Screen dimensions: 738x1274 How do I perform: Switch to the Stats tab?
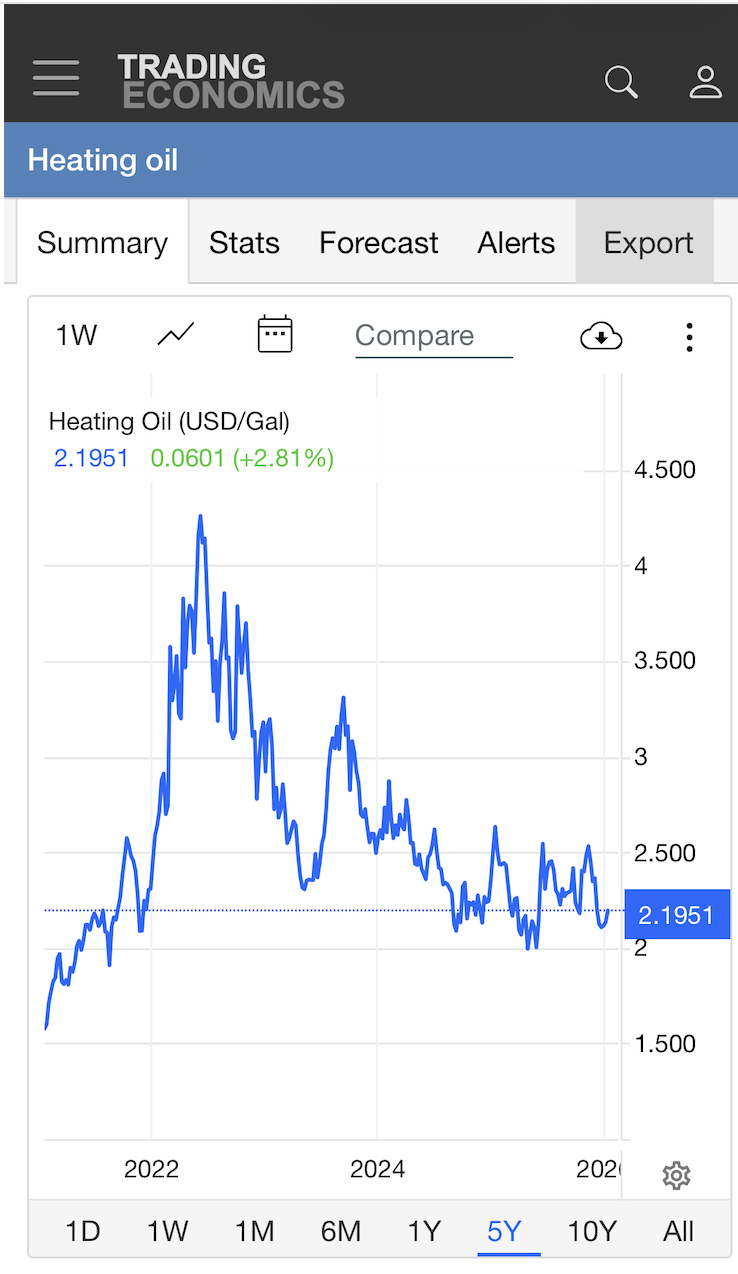[x=244, y=243]
